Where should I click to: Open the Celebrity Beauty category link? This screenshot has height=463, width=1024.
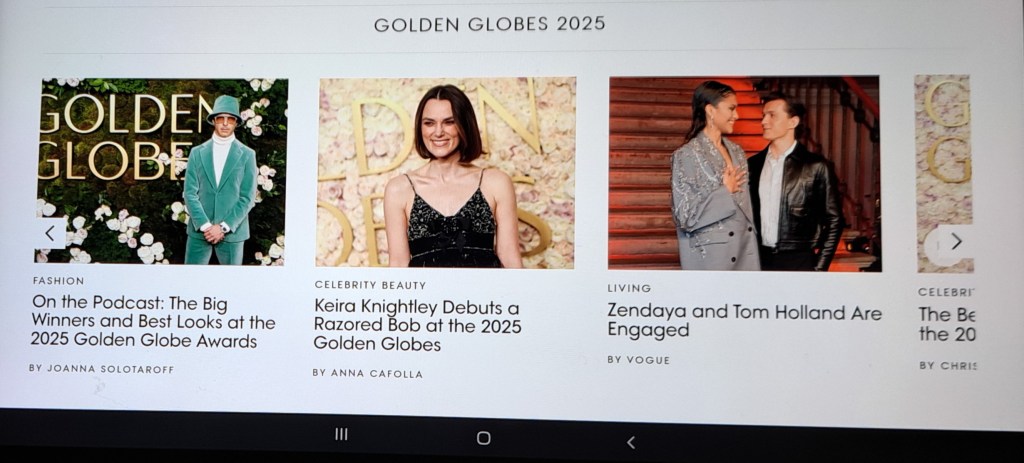tap(370, 285)
